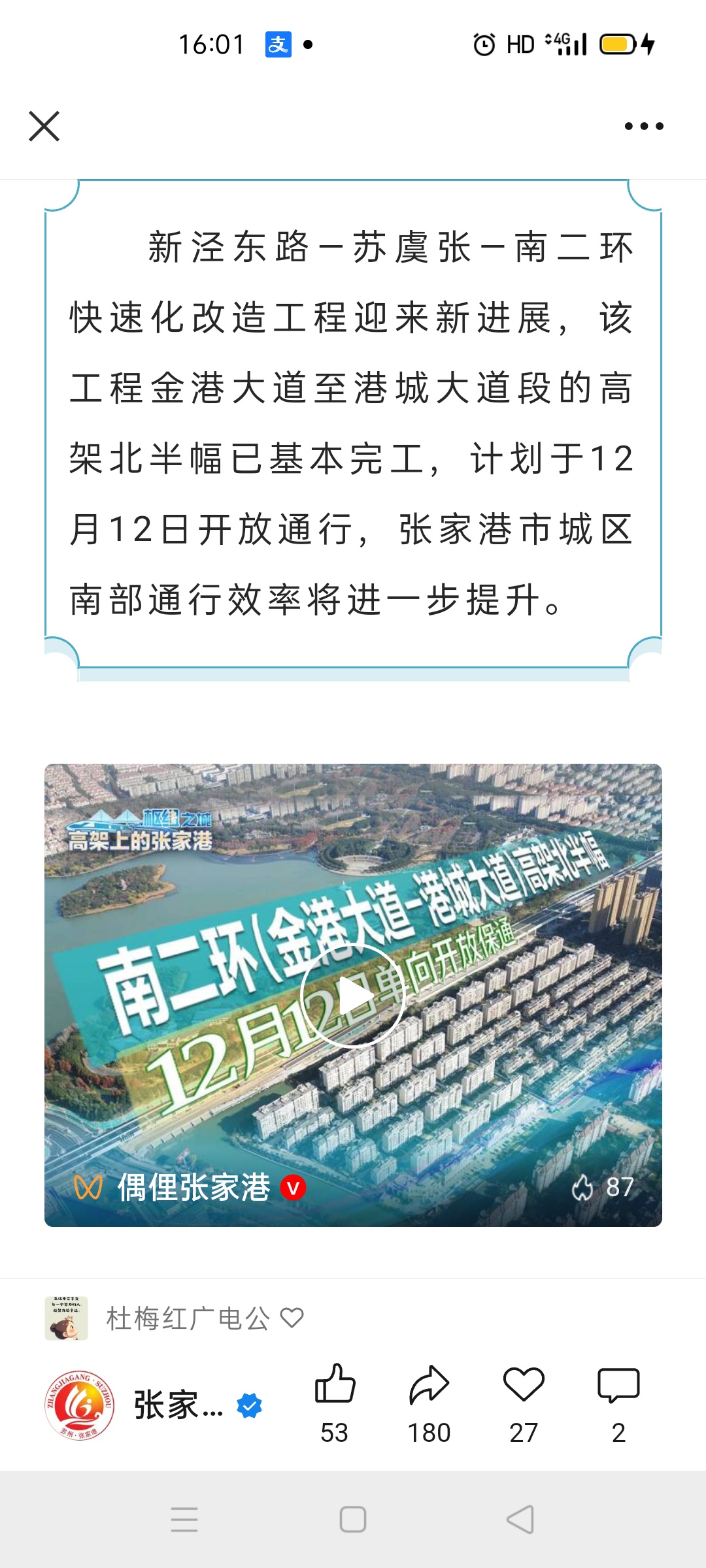Share this article
This screenshot has width=706, height=1568.
[x=429, y=1385]
